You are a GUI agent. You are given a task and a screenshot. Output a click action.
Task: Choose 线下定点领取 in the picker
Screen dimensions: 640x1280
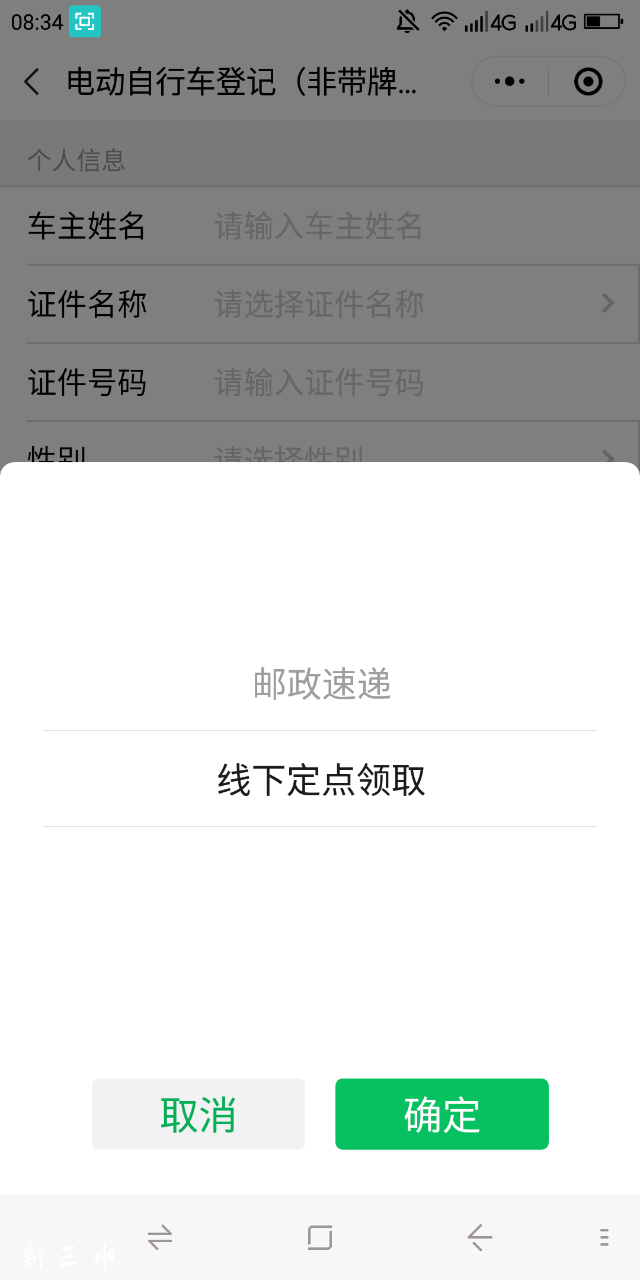(321, 780)
